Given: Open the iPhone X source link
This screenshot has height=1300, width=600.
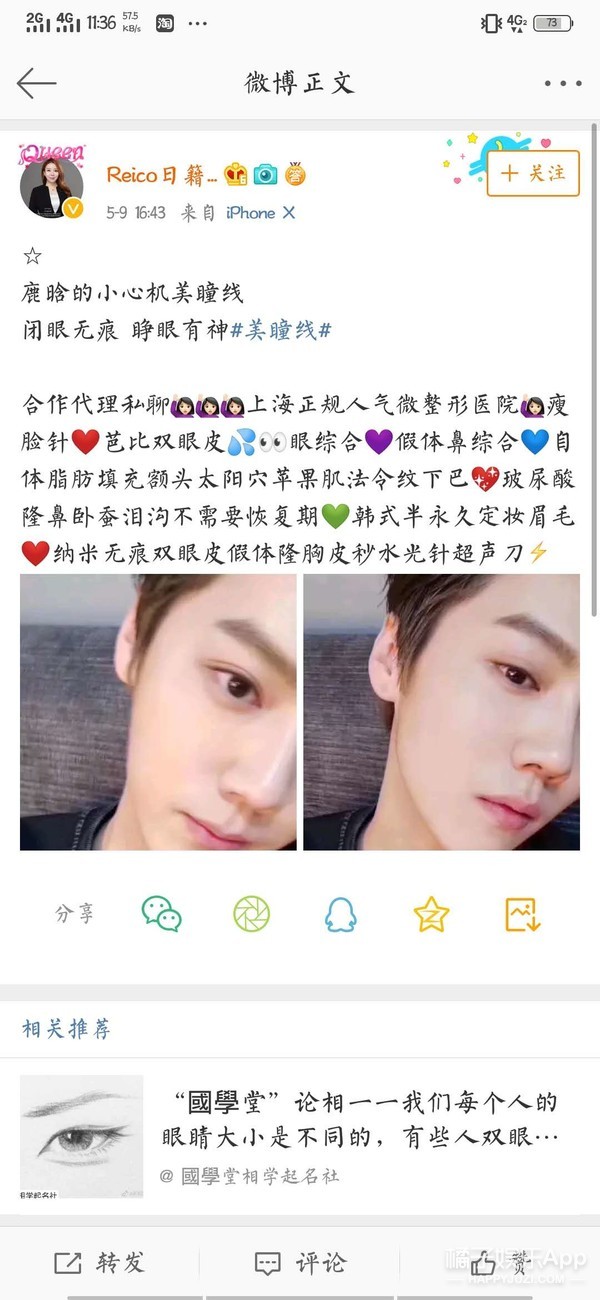Looking at the screenshot, I should (x=260, y=213).
